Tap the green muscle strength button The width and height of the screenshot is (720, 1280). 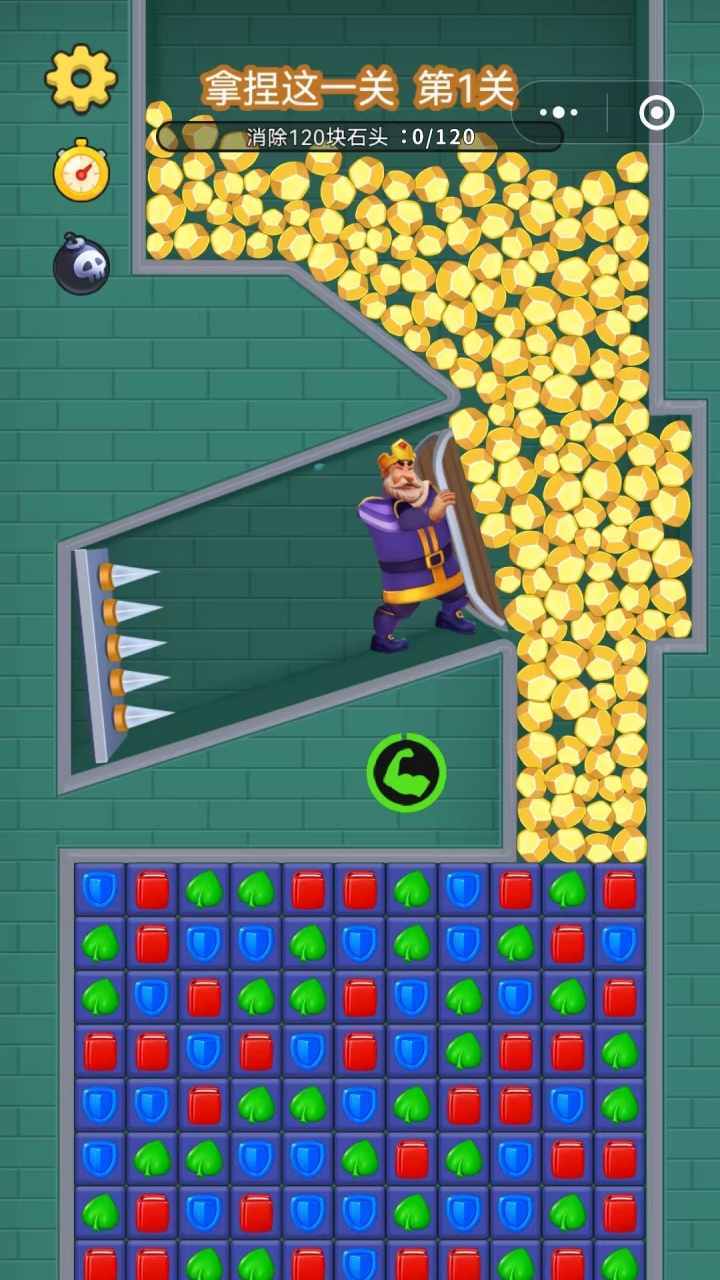point(406,772)
